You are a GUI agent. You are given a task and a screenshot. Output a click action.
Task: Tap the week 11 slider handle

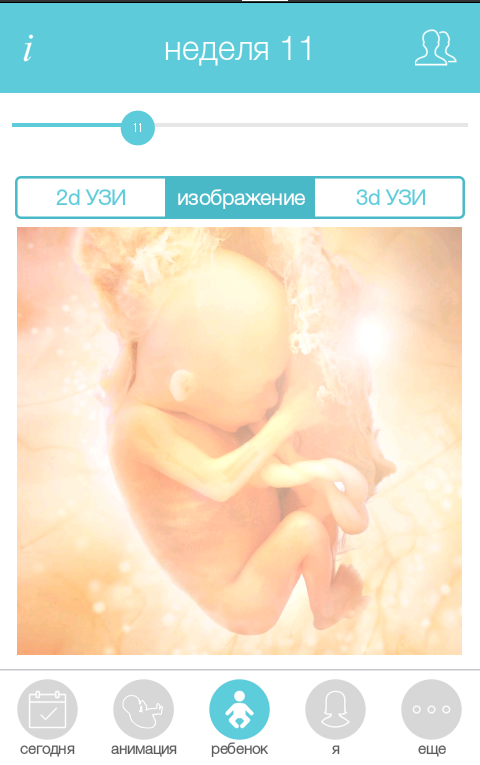tap(138, 128)
